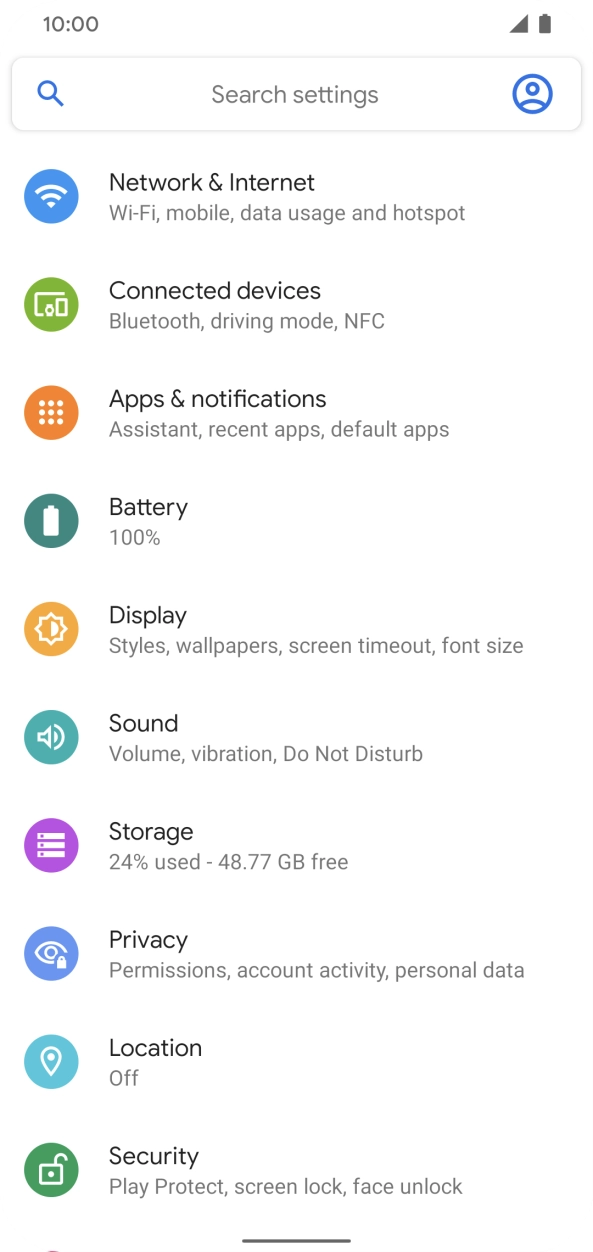The height and width of the screenshot is (1252, 593).
Task: Open Network & Internet settings
Action: pyautogui.click(x=296, y=197)
